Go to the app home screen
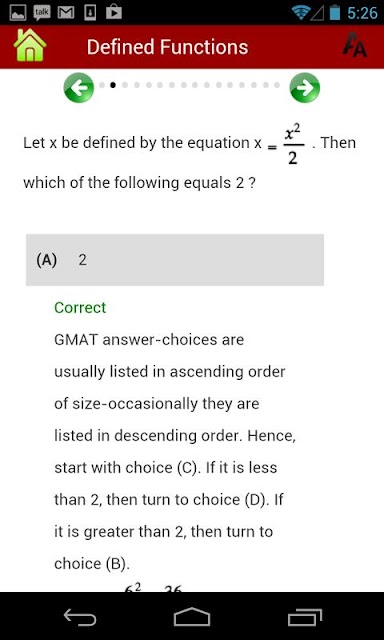Image resolution: width=384 pixels, height=640 pixels. point(30,46)
